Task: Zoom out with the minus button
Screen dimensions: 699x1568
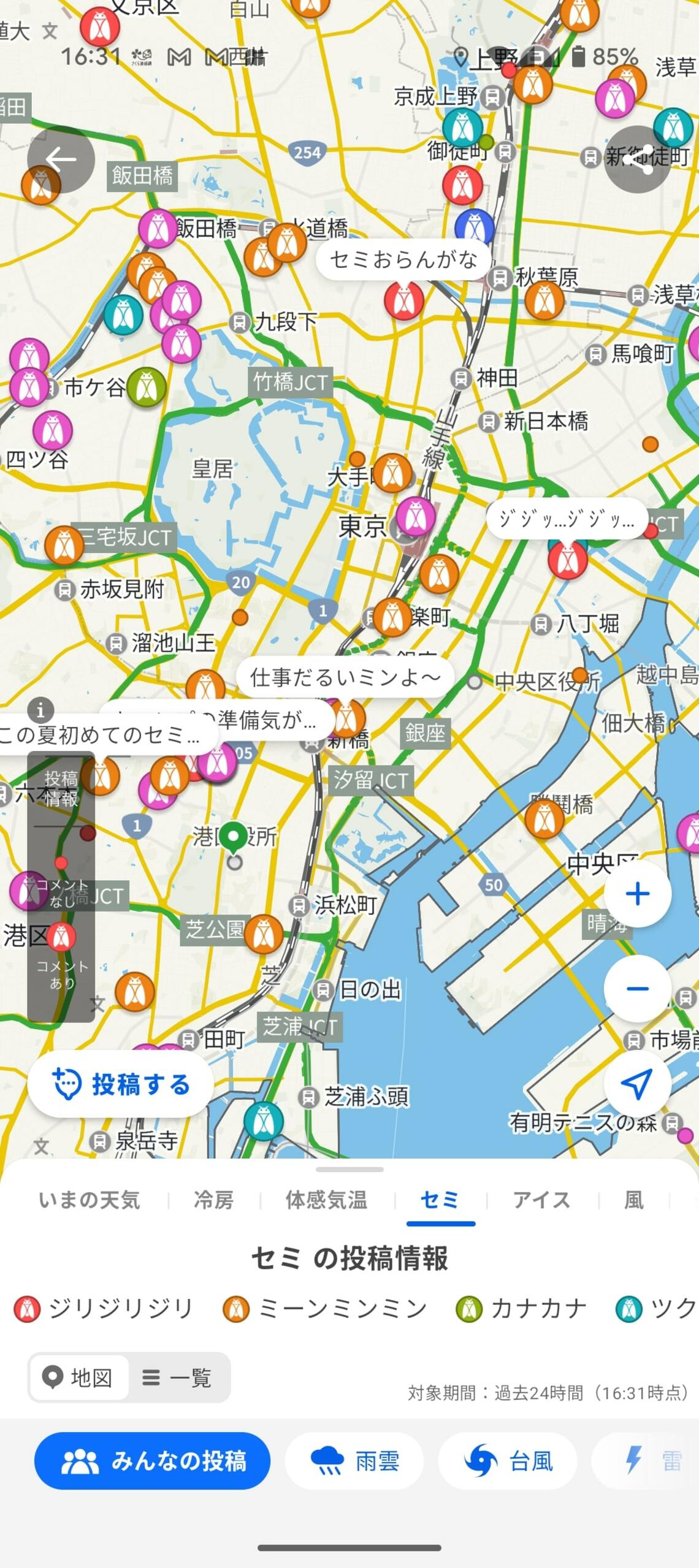Action: [x=637, y=988]
